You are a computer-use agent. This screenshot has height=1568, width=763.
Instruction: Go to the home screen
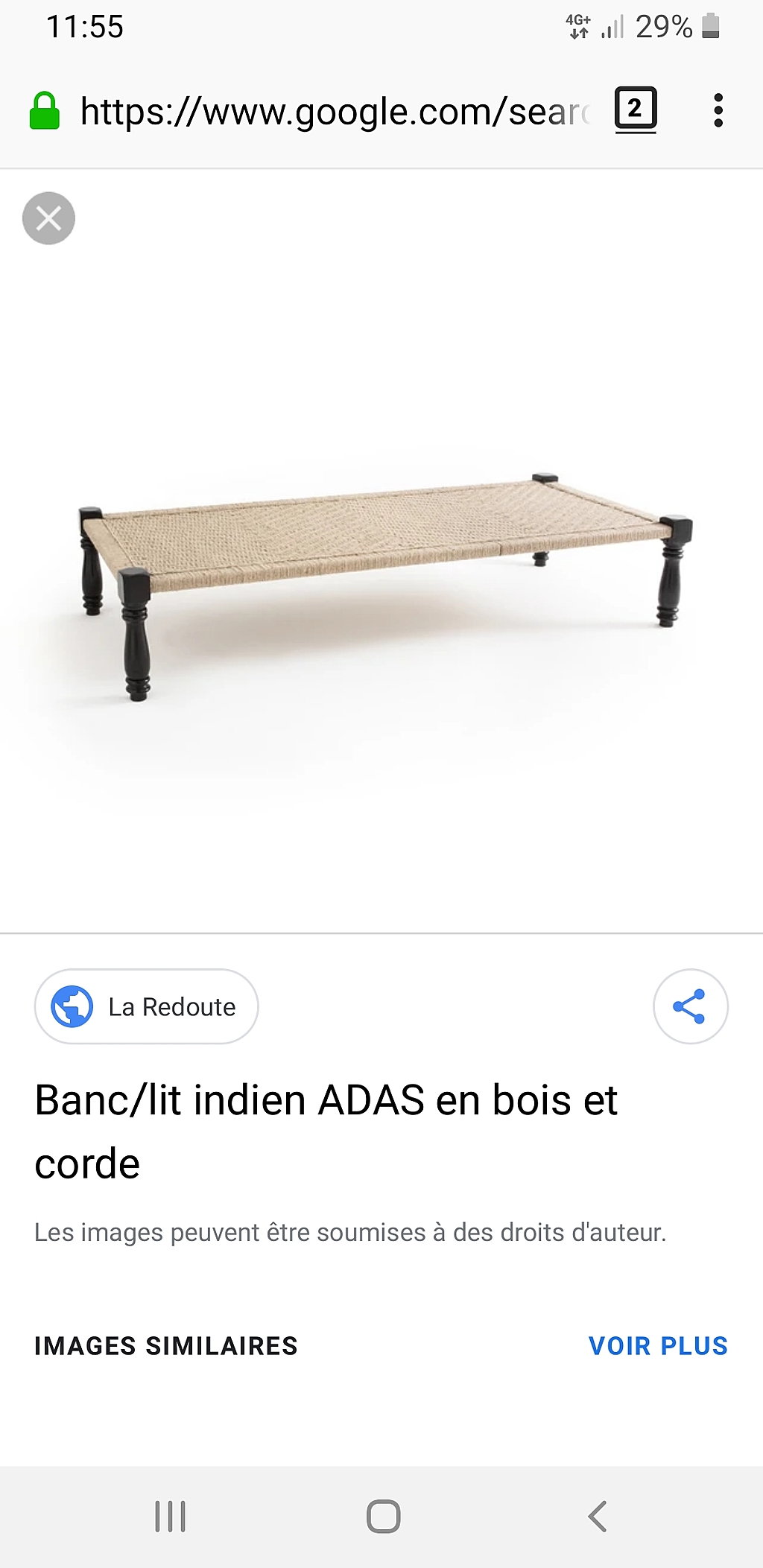[384, 1517]
